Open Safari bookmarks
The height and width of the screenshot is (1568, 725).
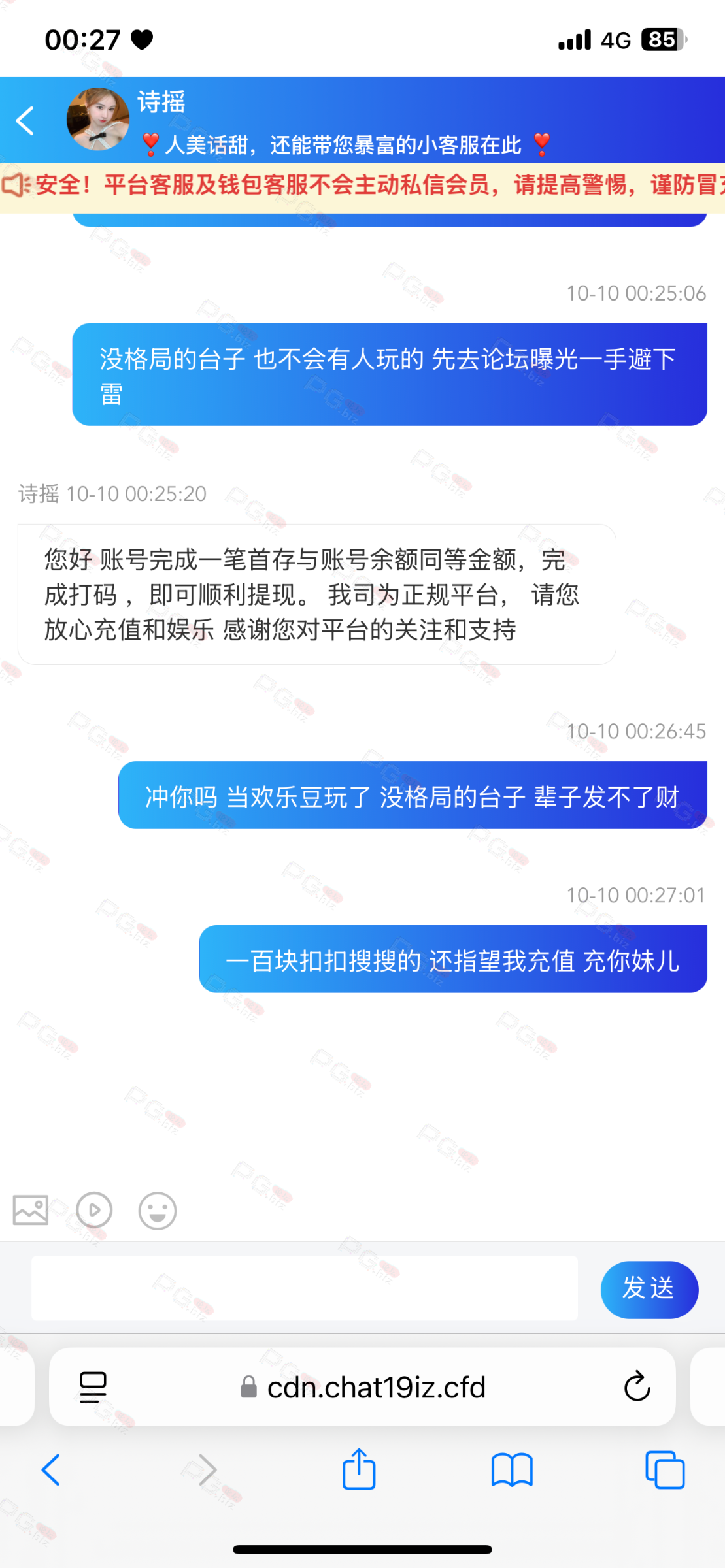tap(512, 1470)
